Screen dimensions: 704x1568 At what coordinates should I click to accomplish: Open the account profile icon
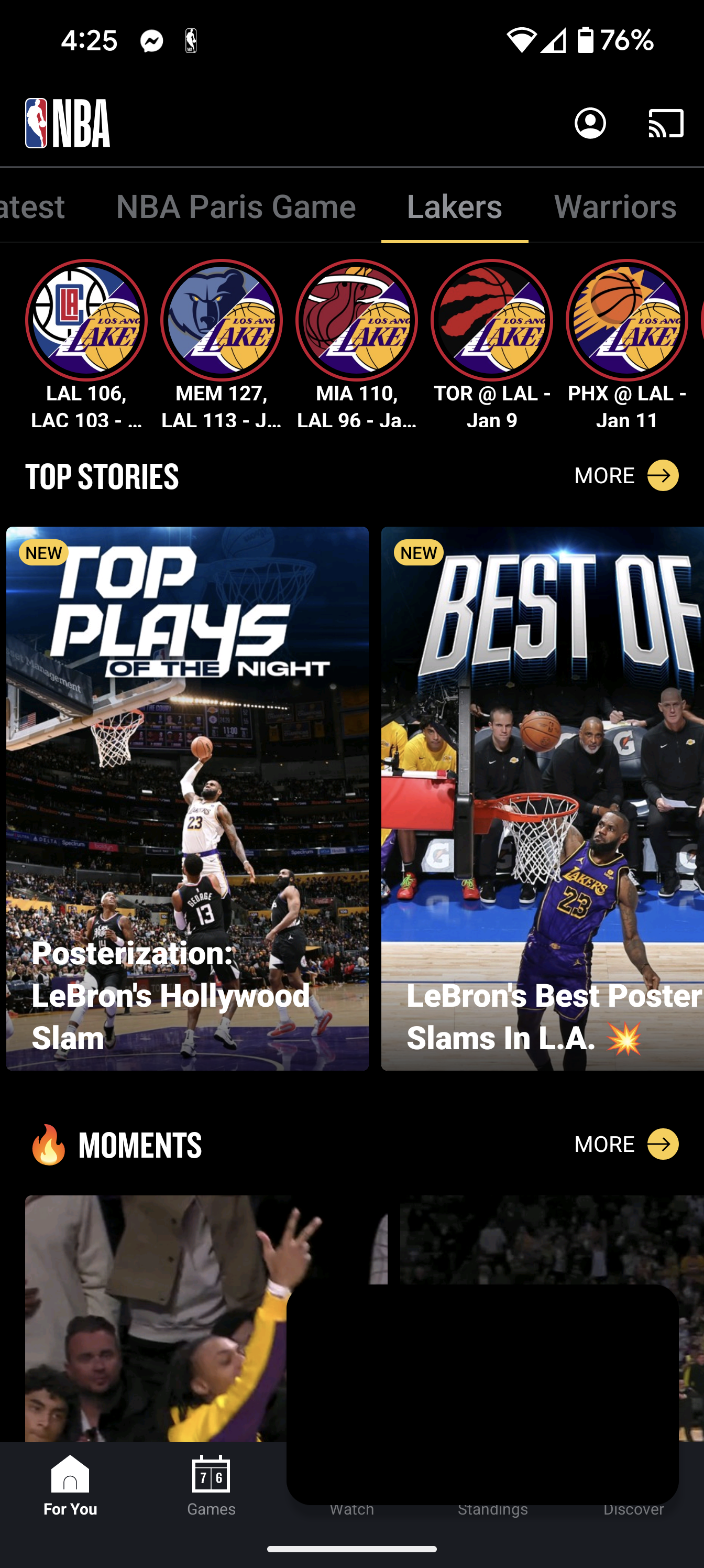click(590, 124)
